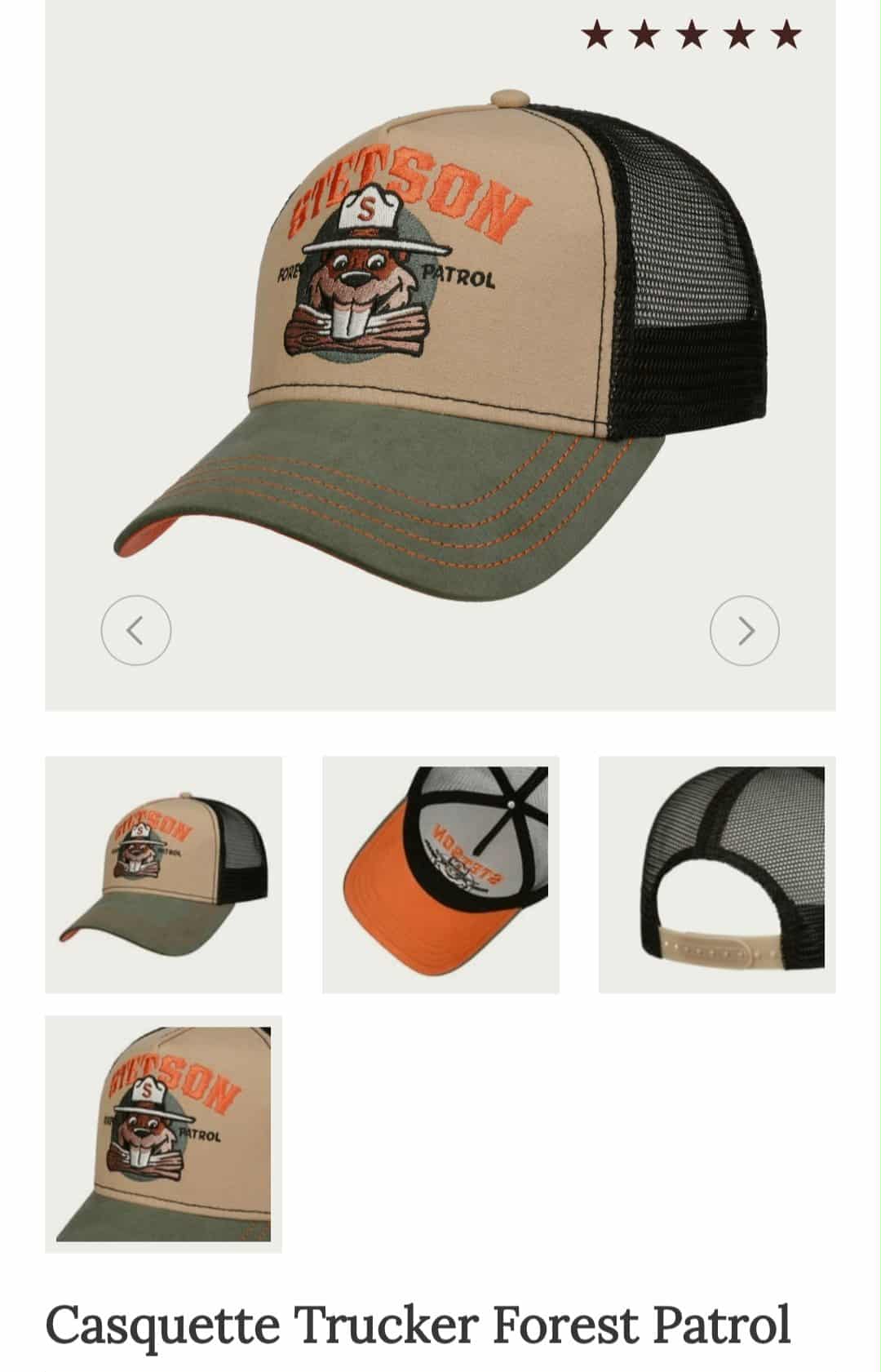Select the front-side view cap thumbnail

[163, 874]
